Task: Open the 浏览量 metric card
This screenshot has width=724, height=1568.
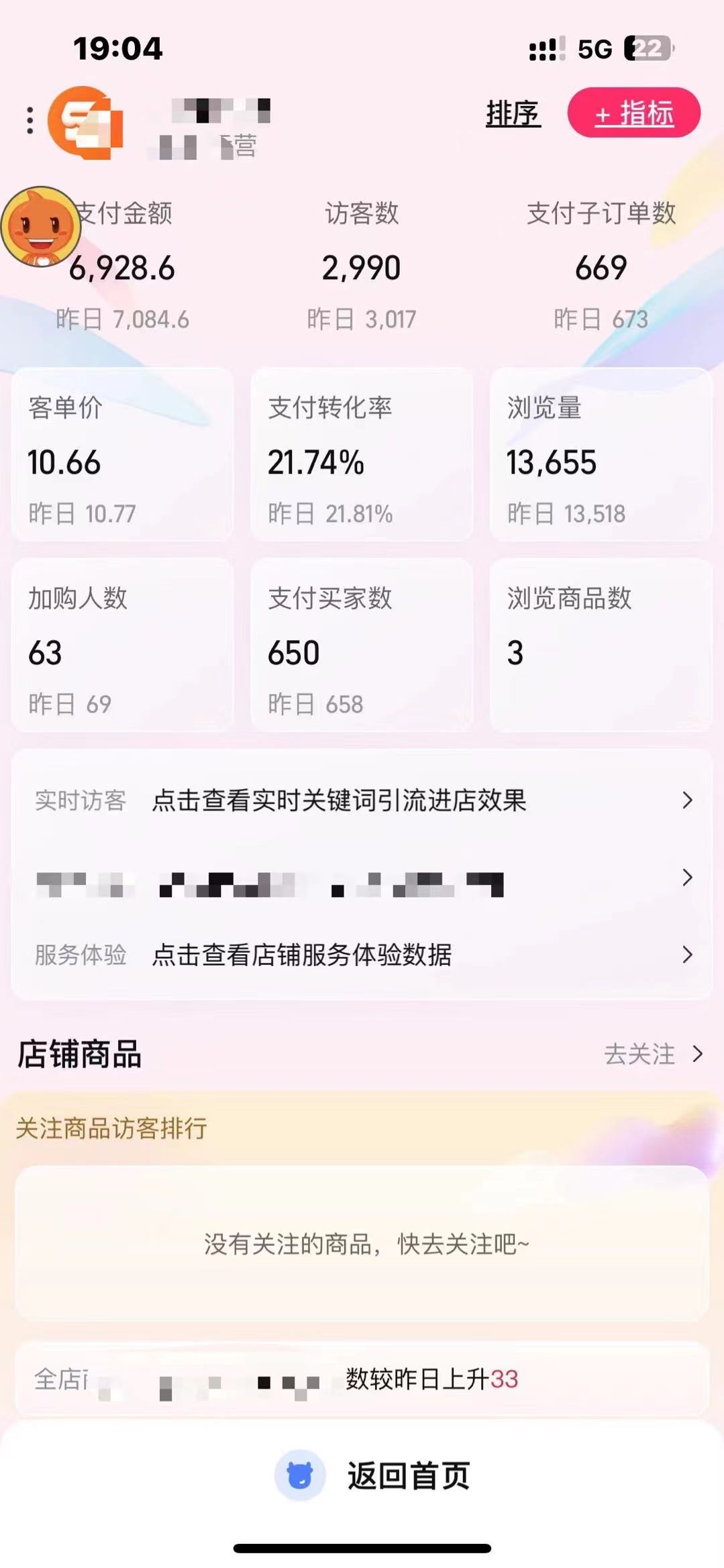Action: coord(600,456)
